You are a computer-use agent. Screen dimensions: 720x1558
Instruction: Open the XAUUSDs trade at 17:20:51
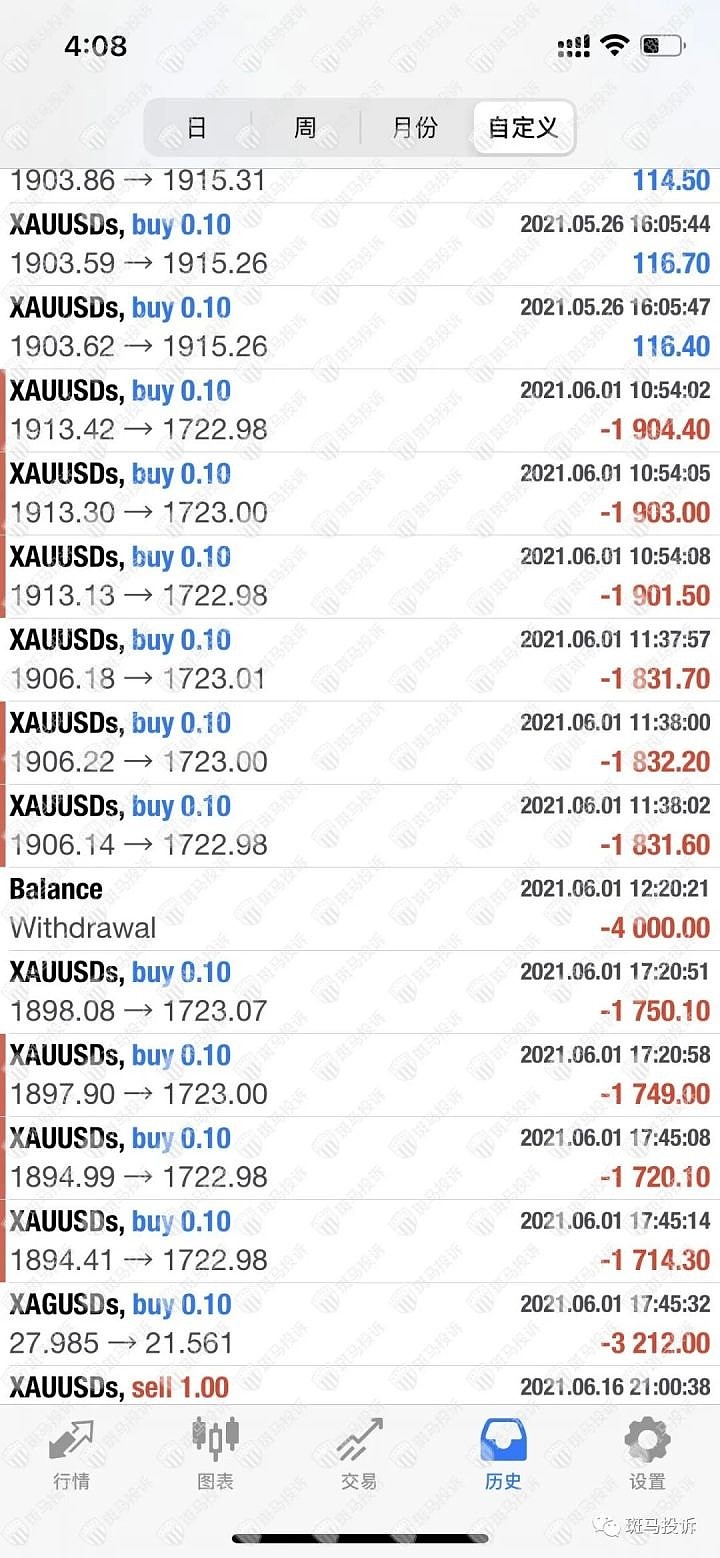pyautogui.click(x=360, y=991)
